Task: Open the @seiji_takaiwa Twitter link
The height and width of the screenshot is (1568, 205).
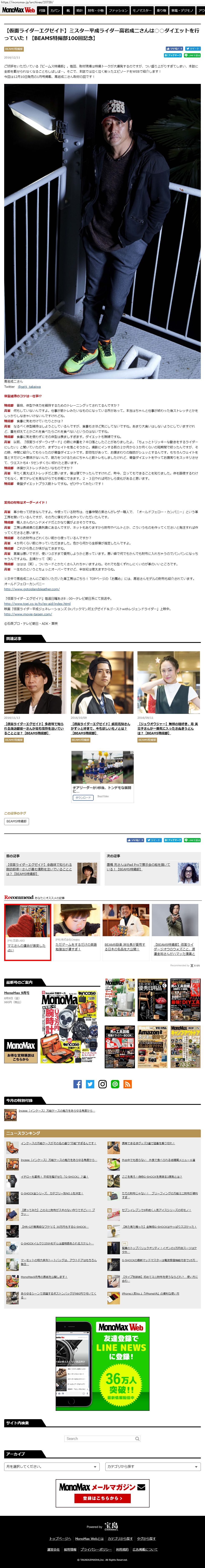Action: click(29, 387)
